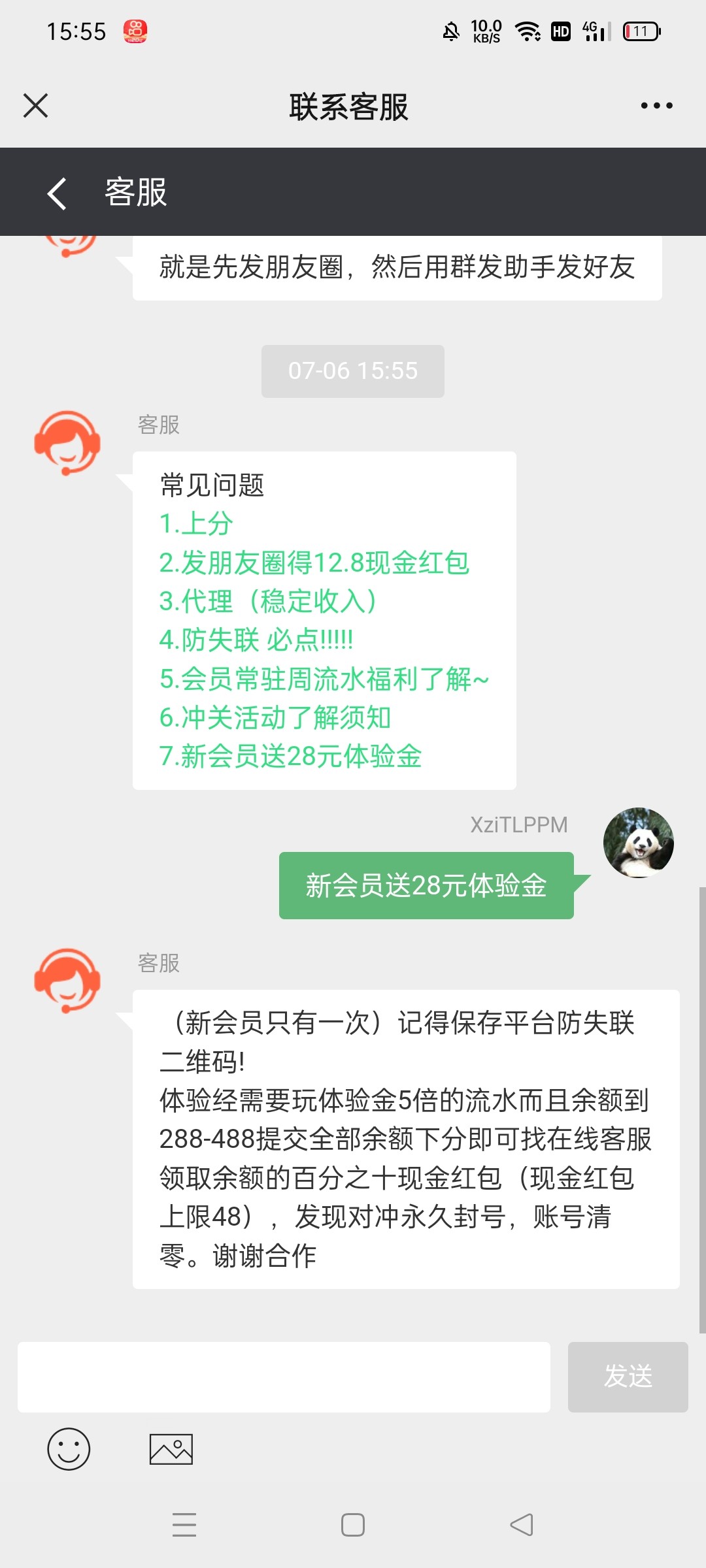Tap the 3.代理（稳定收入）link
The image size is (706, 1568).
tap(268, 601)
